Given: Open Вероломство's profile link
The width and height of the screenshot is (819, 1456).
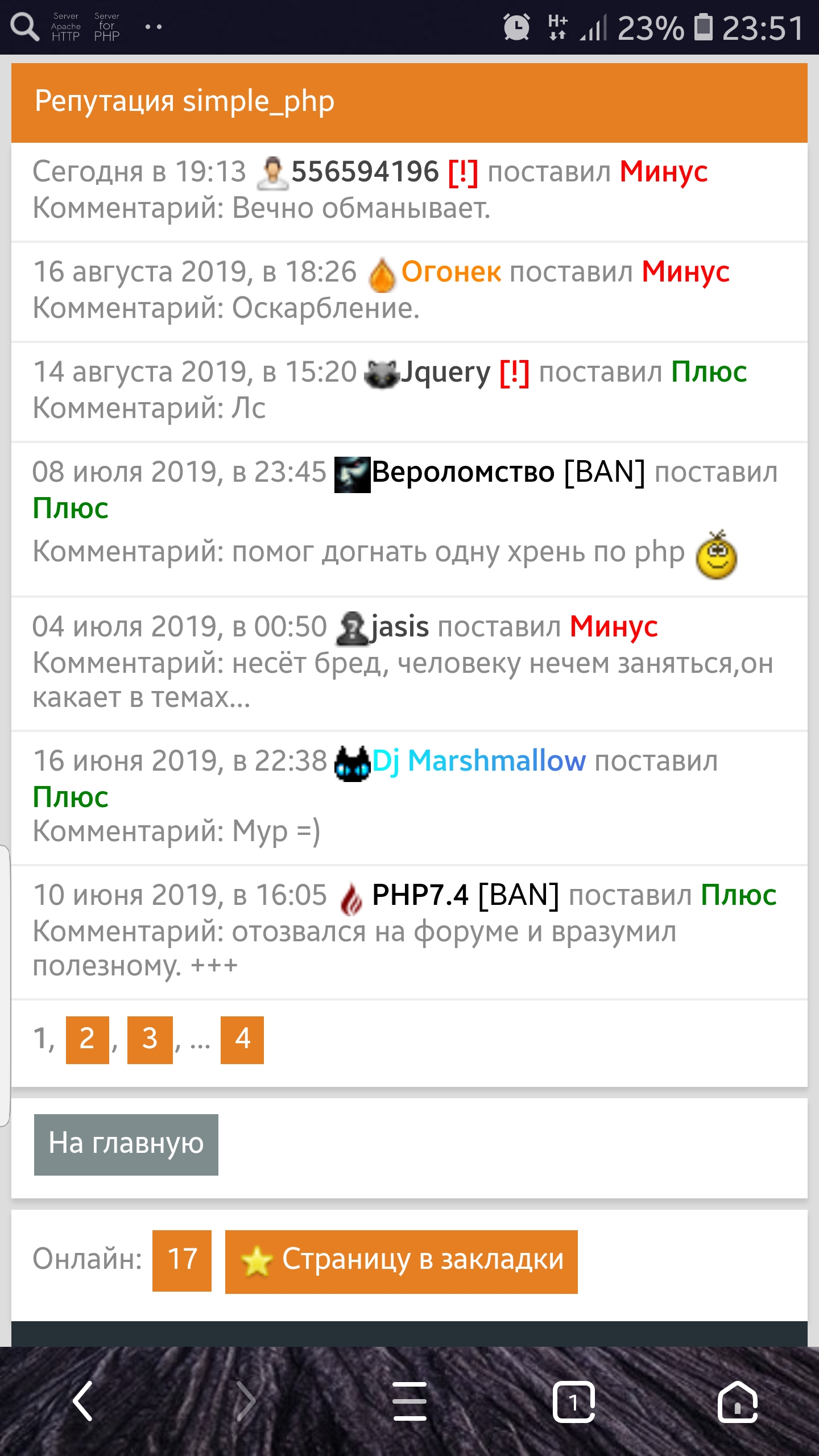Looking at the screenshot, I should (463, 473).
